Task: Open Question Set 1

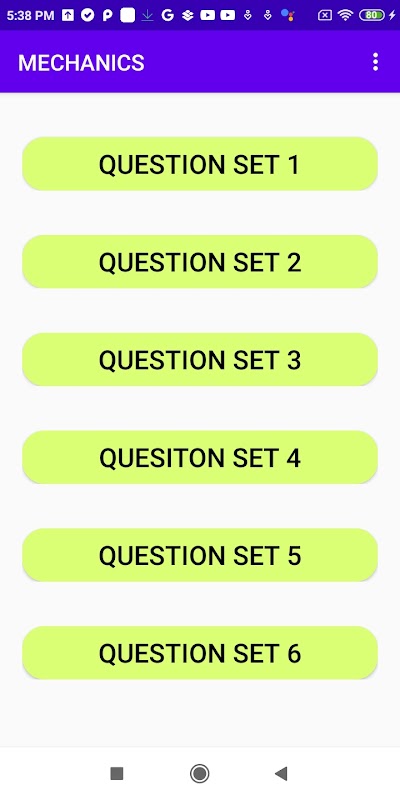Action: [200, 164]
